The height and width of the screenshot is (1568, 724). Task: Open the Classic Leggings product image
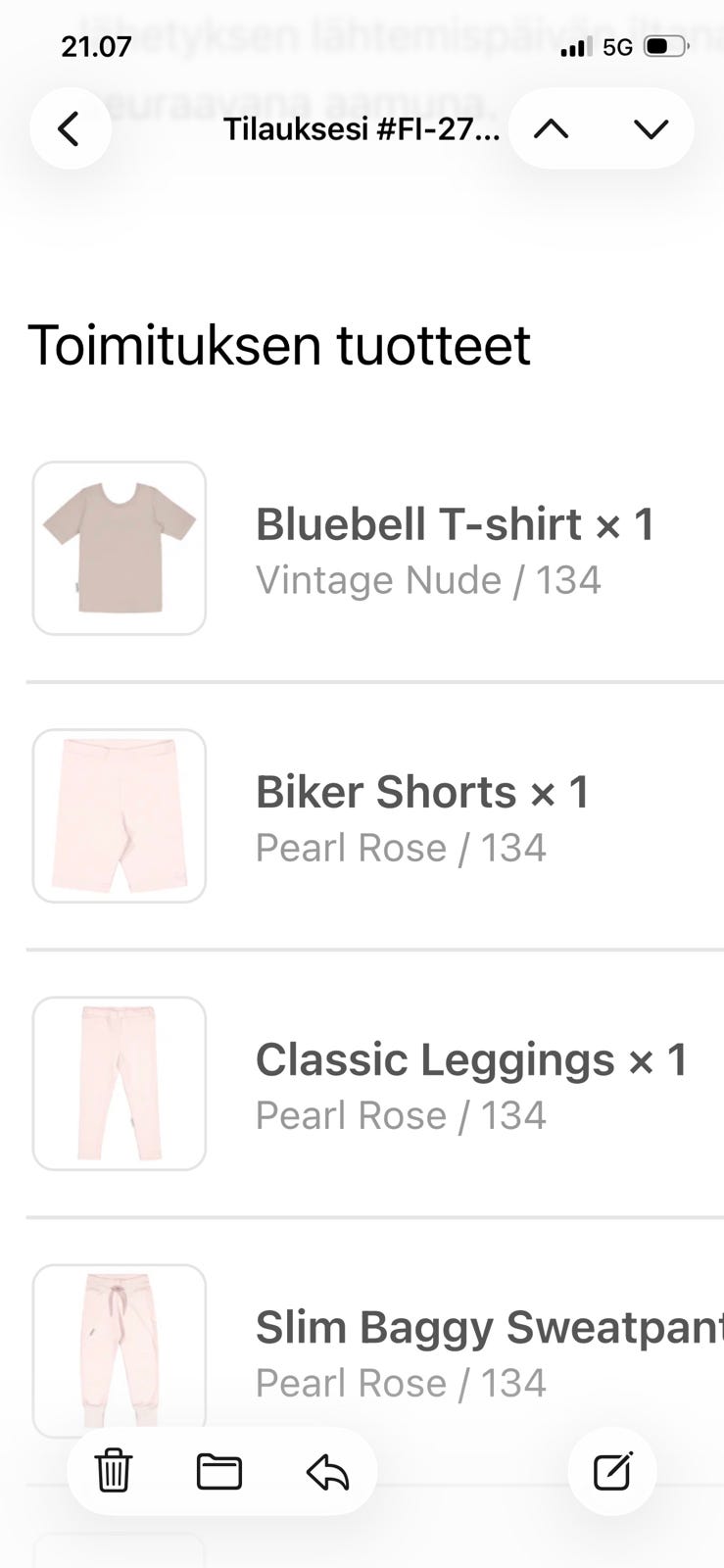[120, 1083]
